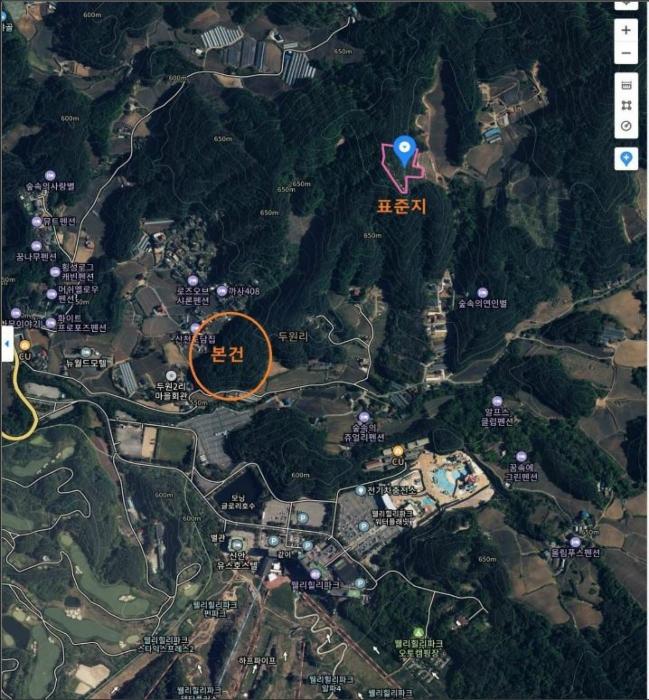Select the distance measuring ruler tool

coord(626,84)
